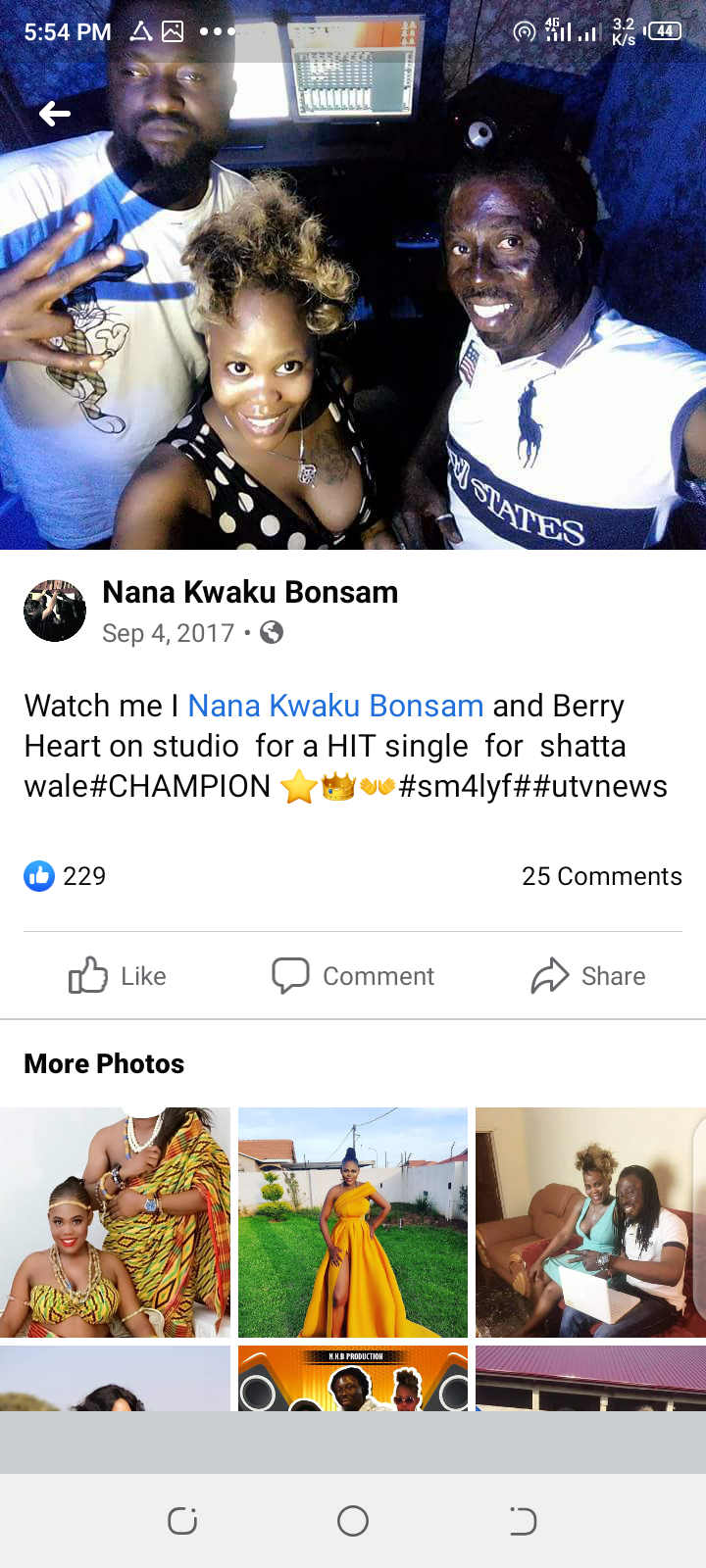This screenshot has height=1568, width=706.
Task: Open the tagged Nana Kwaku Bonsam link in caption
Action: pyautogui.click(x=335, y=706)
